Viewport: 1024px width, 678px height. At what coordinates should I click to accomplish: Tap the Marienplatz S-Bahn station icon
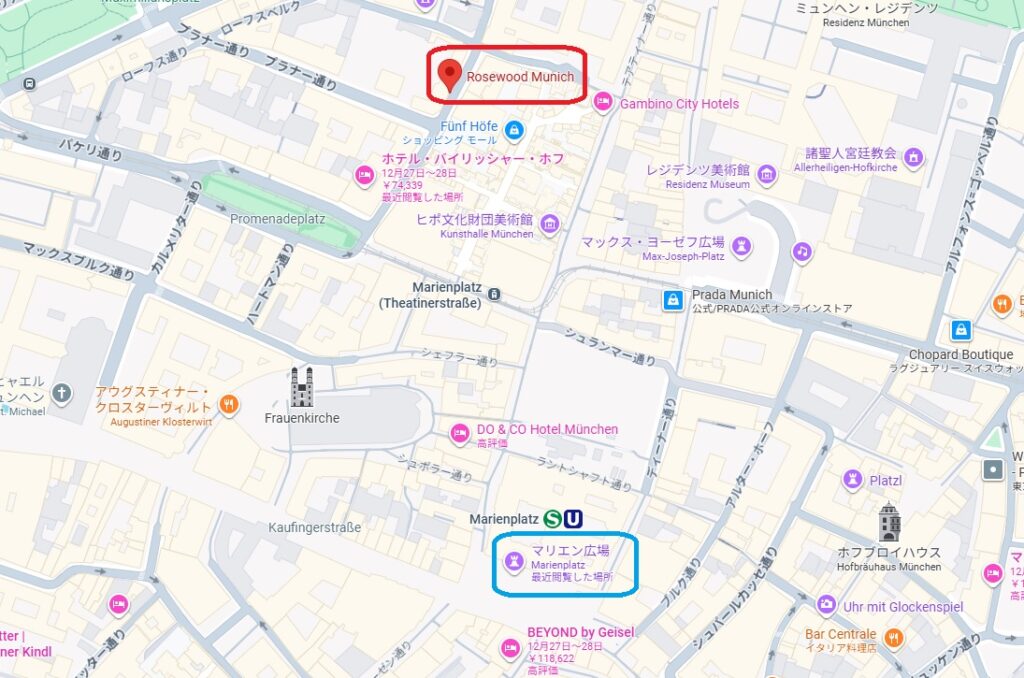[x=553, y=519]
